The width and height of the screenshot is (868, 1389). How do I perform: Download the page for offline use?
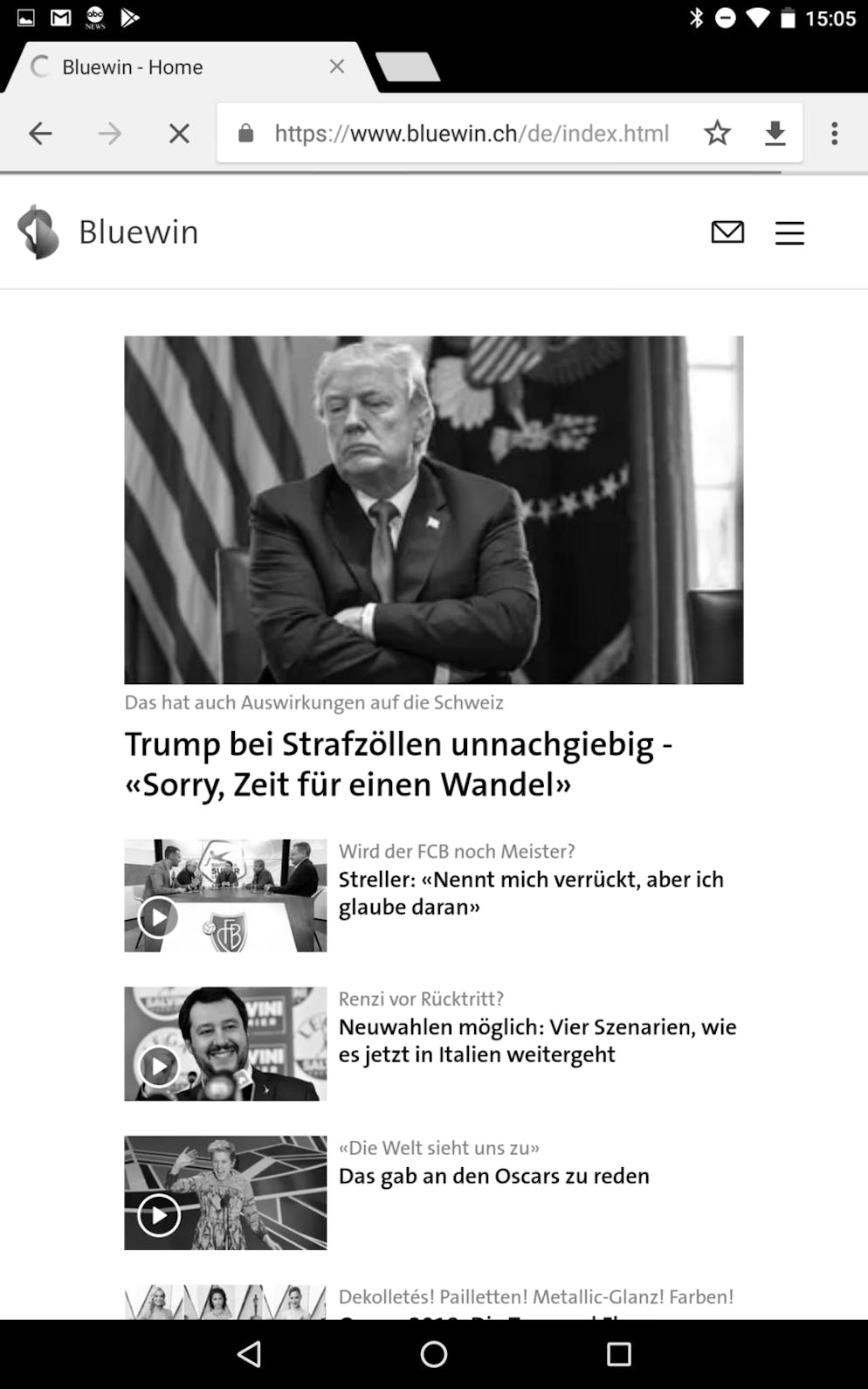[x=775, y=134]
